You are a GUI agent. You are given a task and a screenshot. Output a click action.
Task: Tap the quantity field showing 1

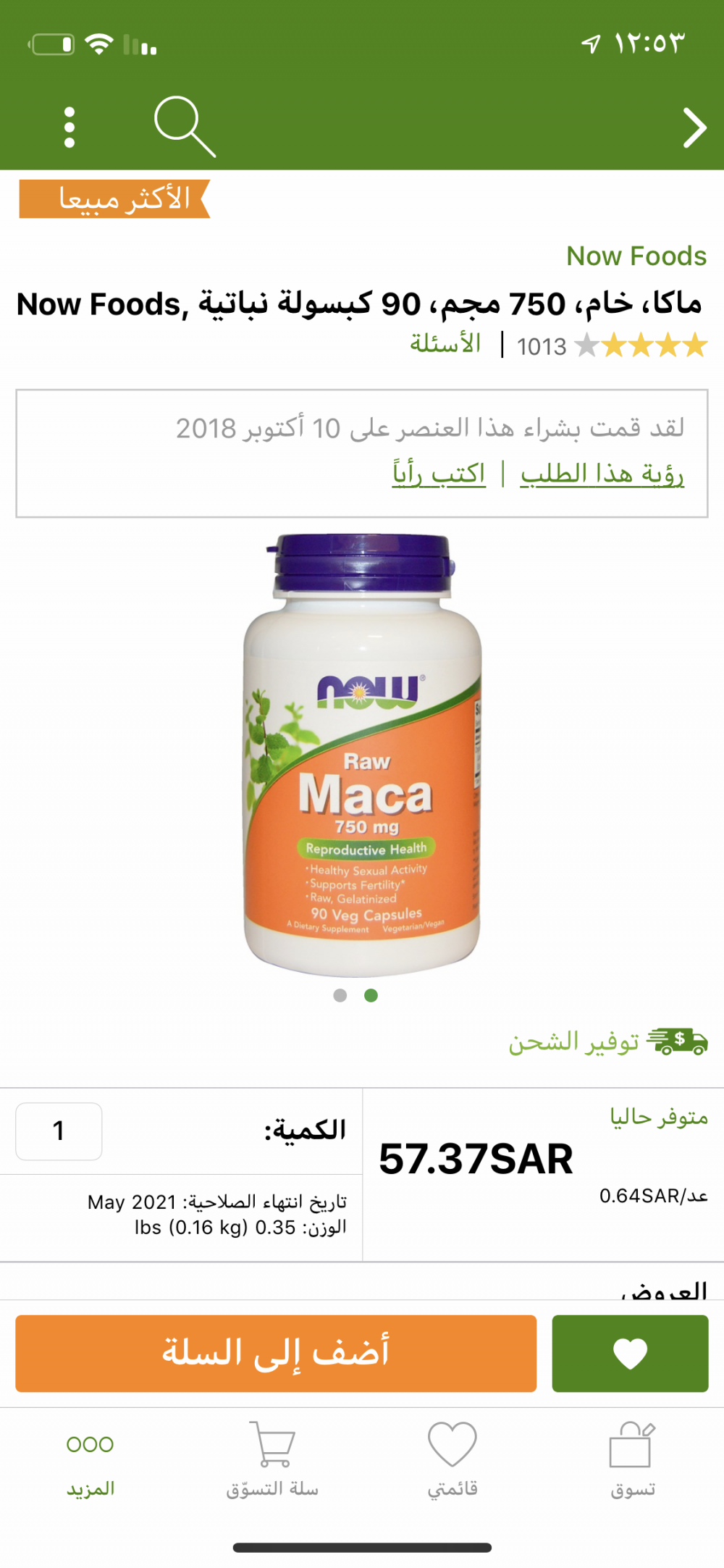click(x=59, y=1131)
